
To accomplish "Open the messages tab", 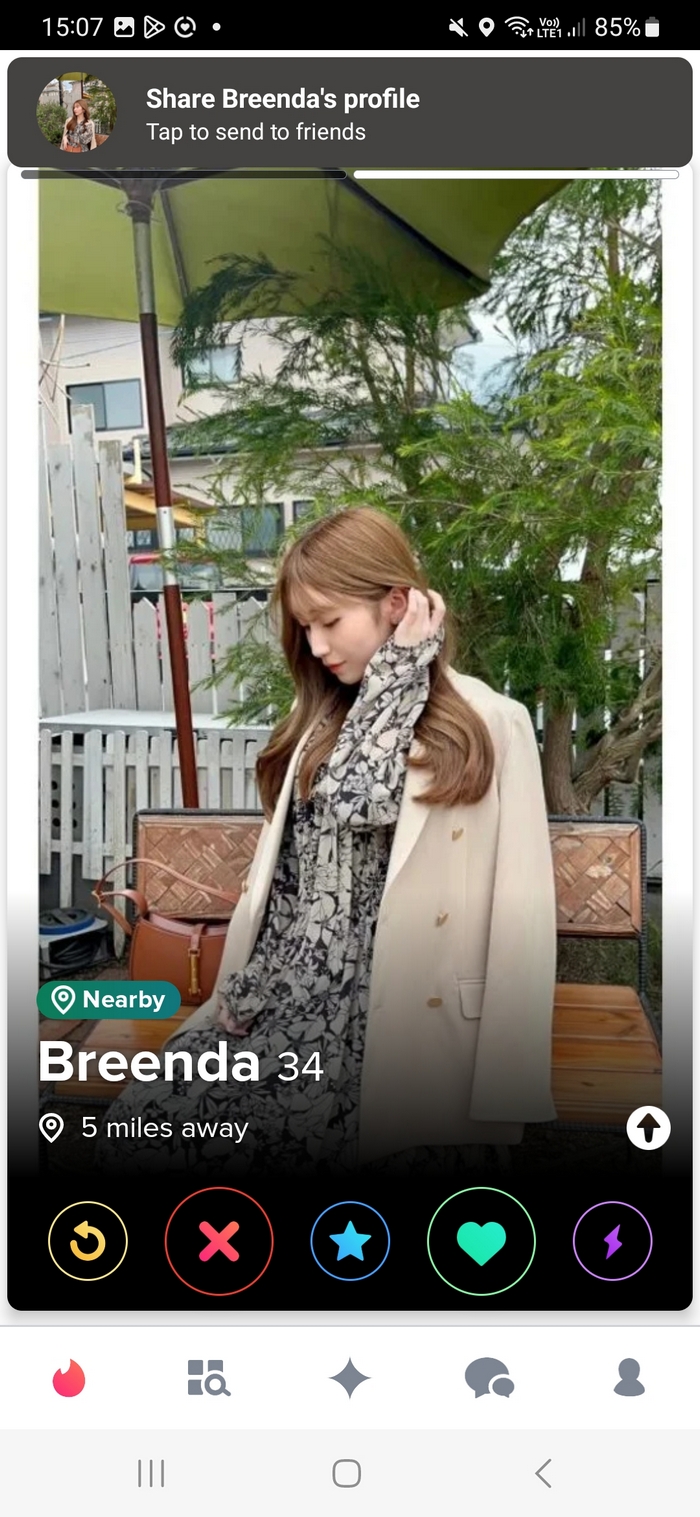I will [x=489, y=1378].
